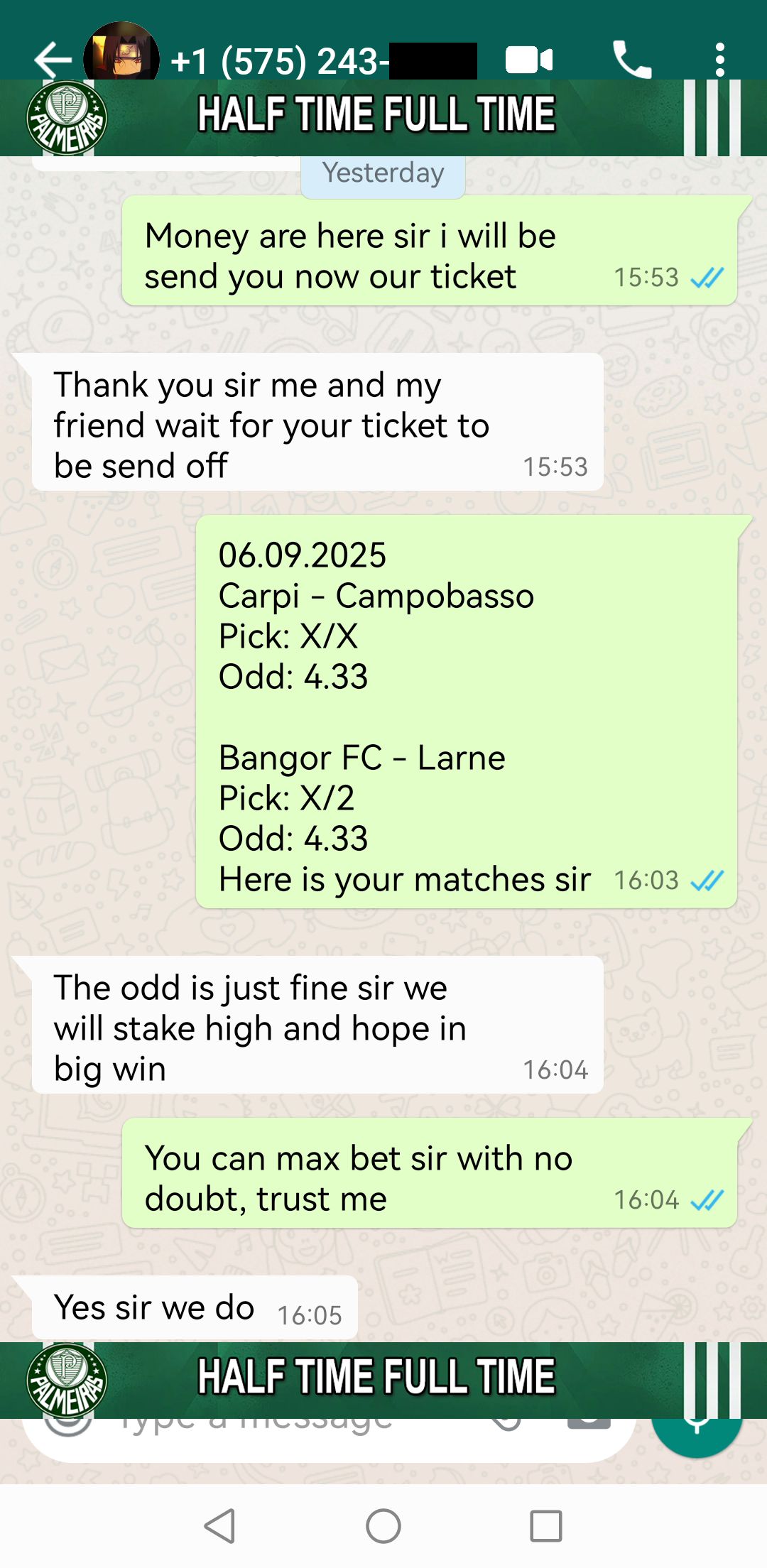The height and width of the screenshot is (1568, 767).
Task: Tap the blue double checkmarks at 16:04
Action: tap(707, 1201)
